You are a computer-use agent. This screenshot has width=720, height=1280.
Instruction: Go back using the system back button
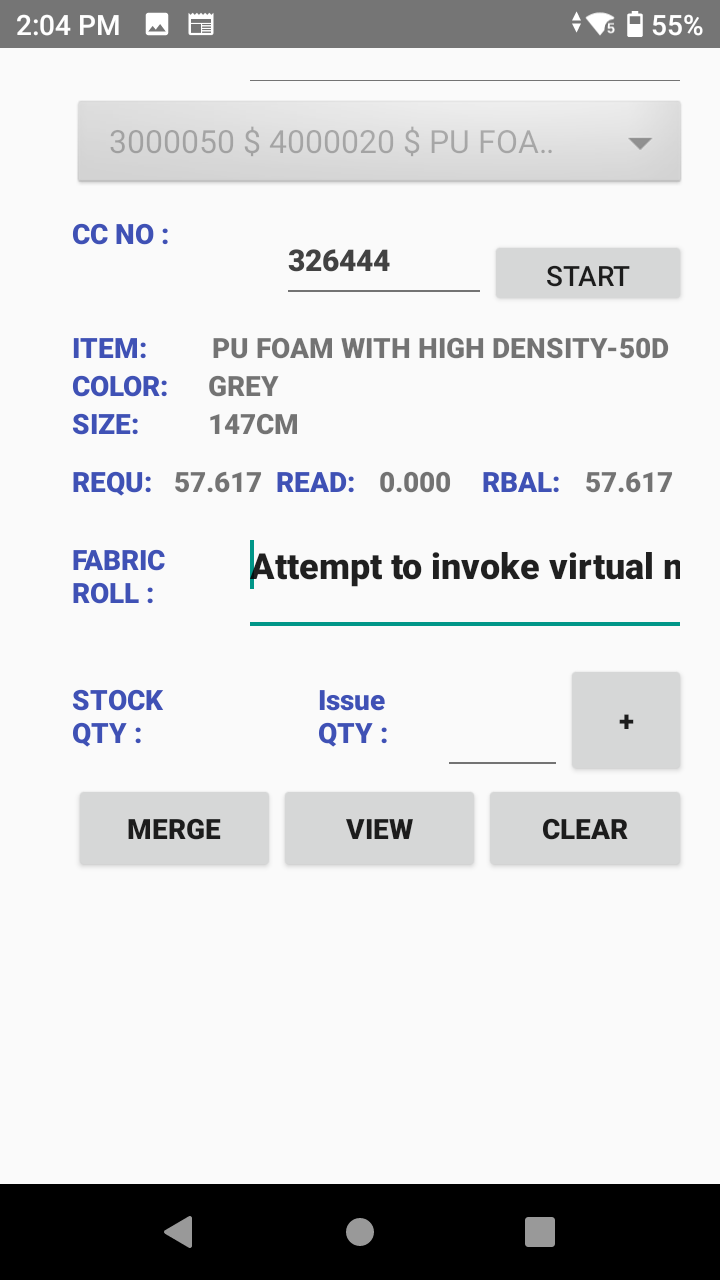[178, 1232]
